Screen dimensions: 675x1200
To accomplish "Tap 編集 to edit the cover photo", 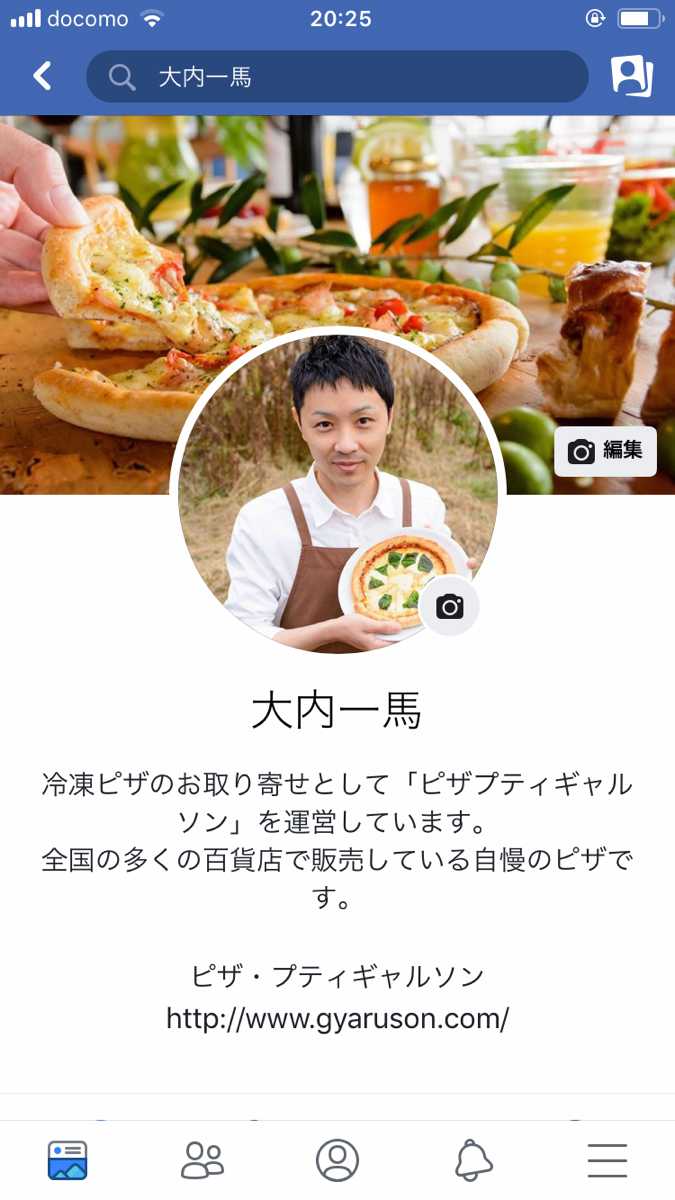I will [606, 451].
